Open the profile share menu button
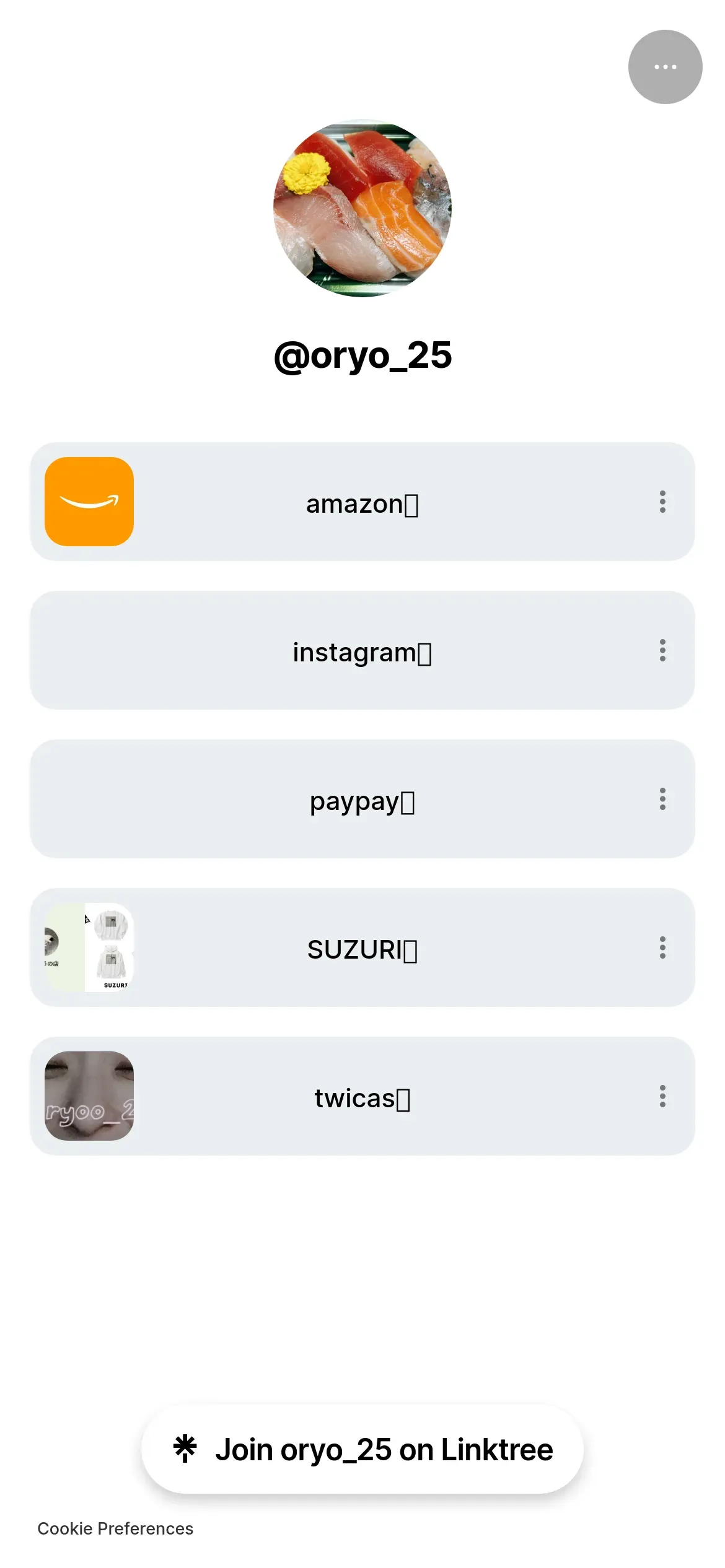Screen dimensions: 725x1568 tap(665, 67)
